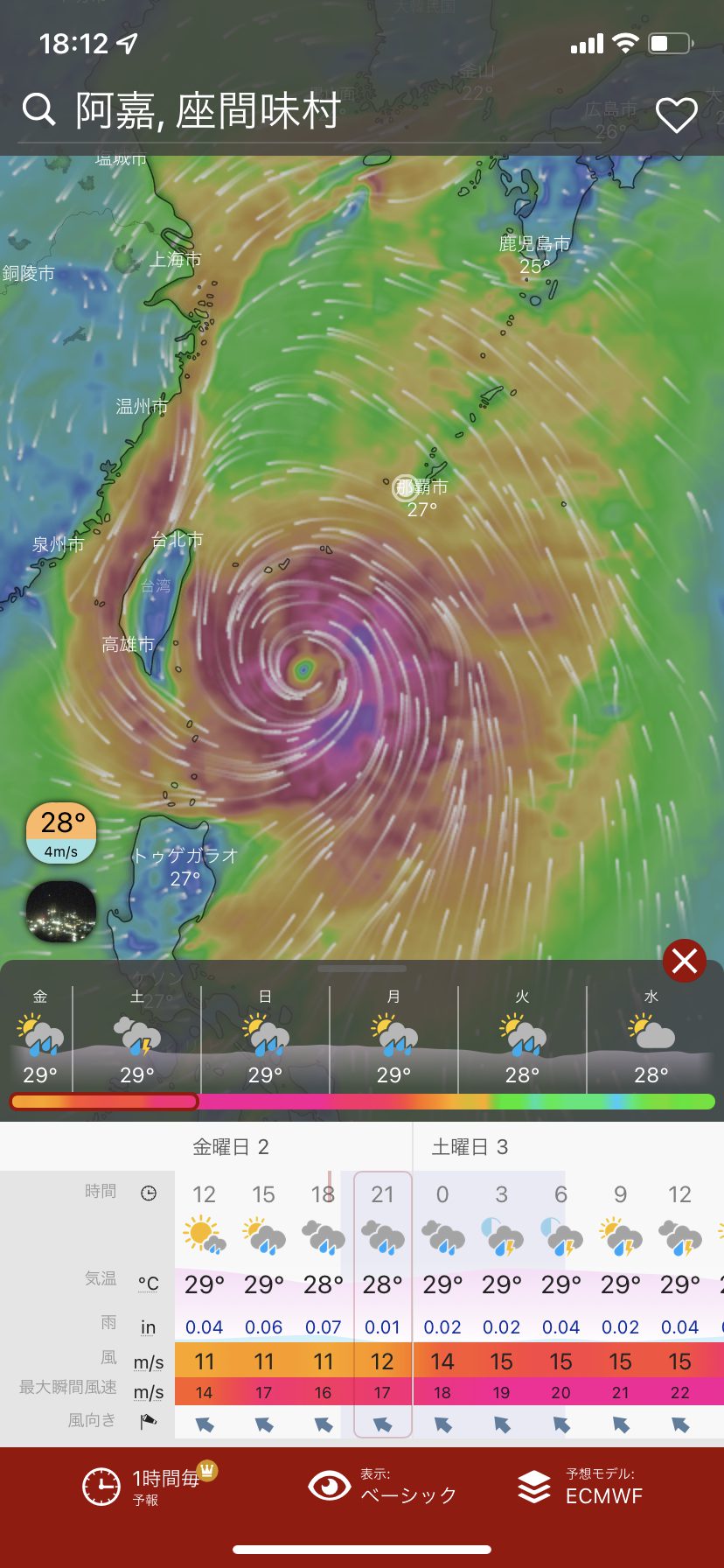The height and width of the screenshot is (1568, 724).
Task: Open the 28° 4m/s current conditions bubble
Action: point(61,832)
